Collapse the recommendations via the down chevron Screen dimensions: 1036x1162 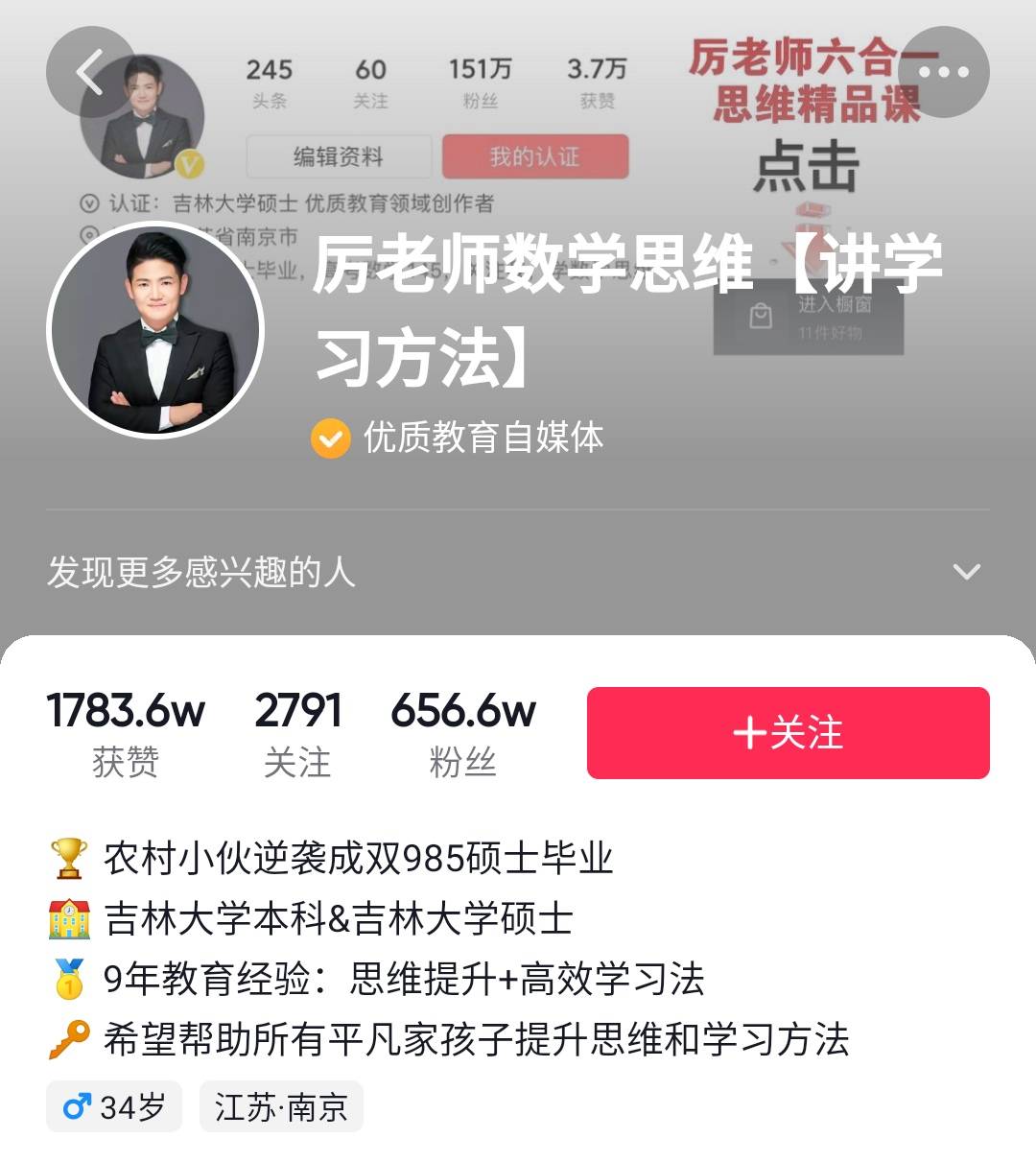(968, 573)
